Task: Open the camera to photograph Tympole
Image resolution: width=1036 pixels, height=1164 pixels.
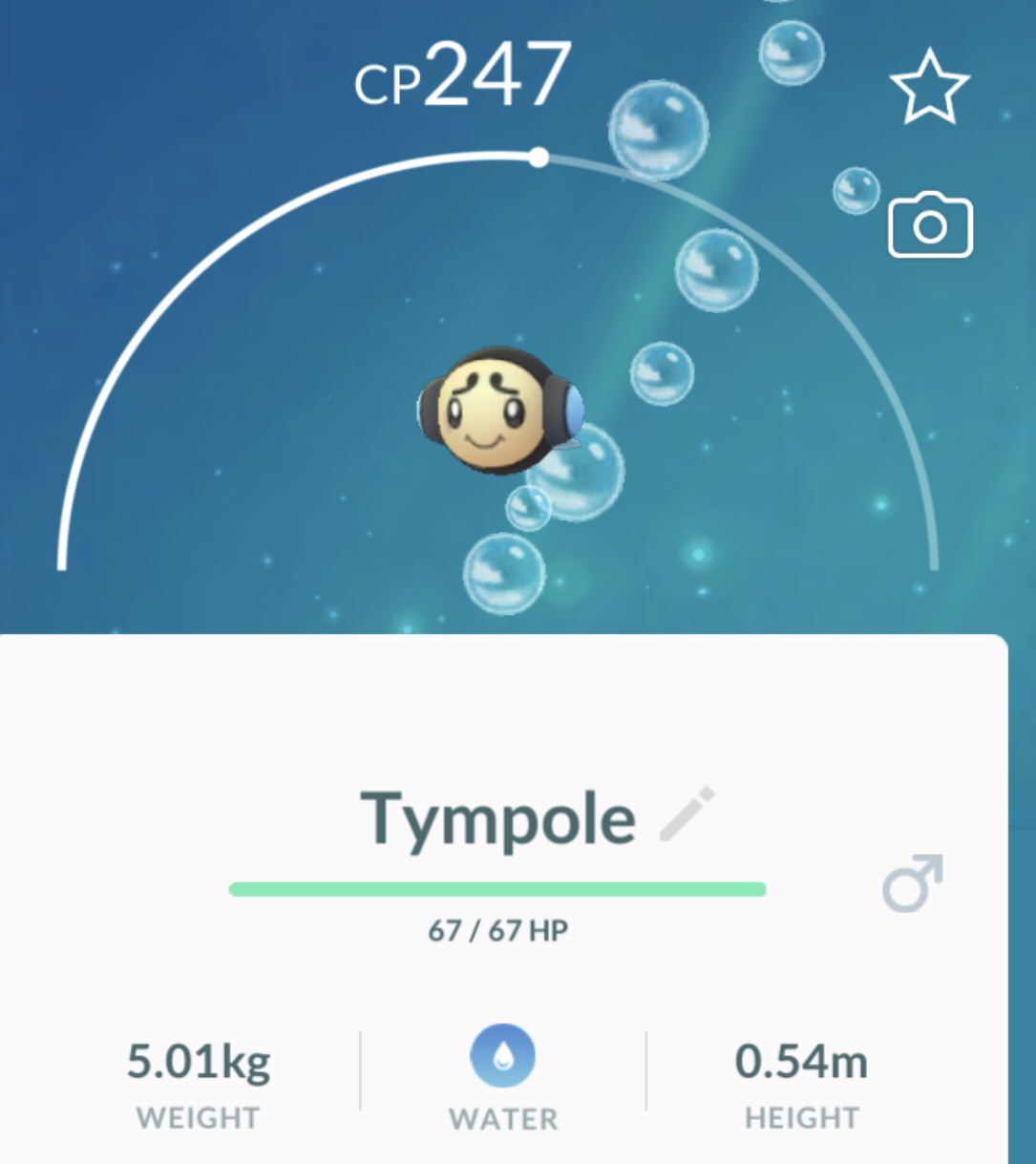Action: (x=930, y=225)
